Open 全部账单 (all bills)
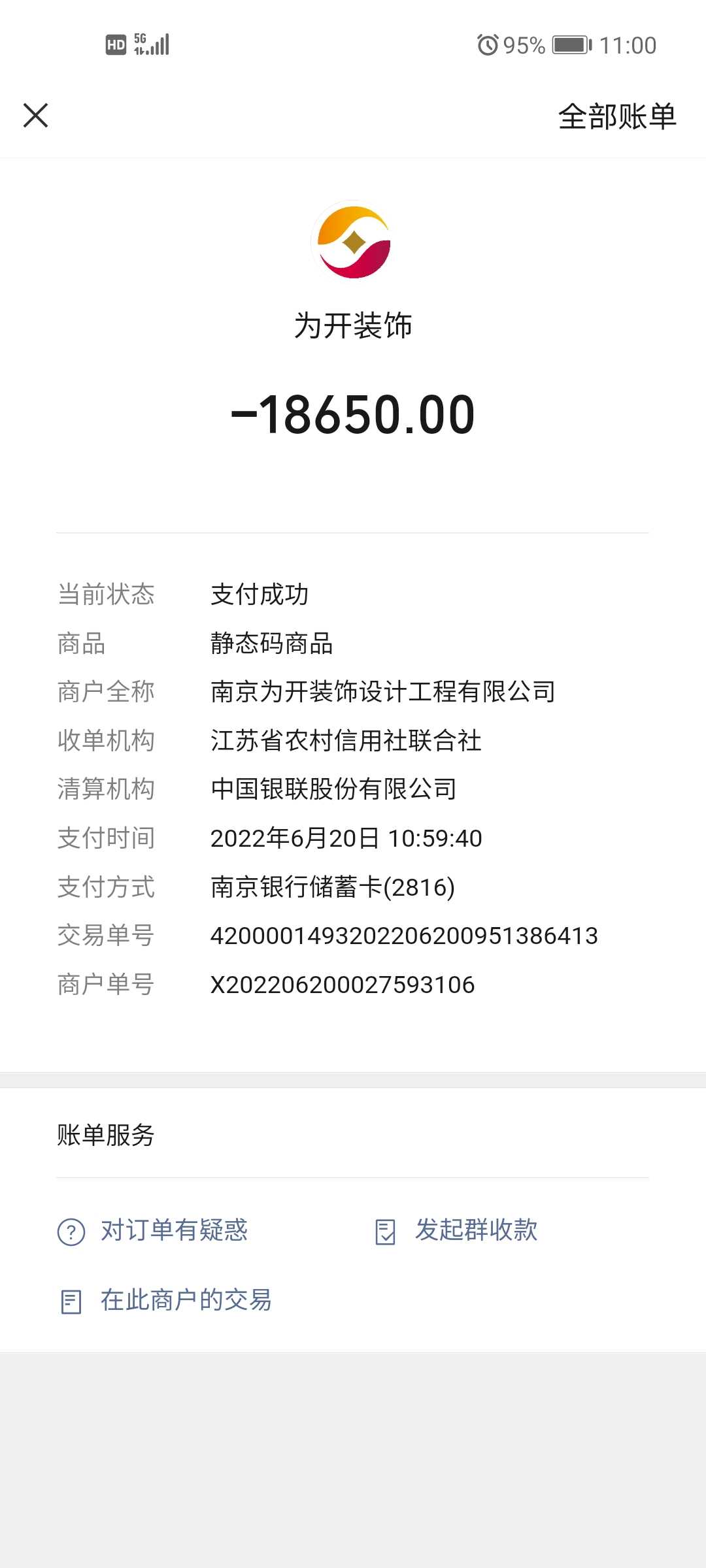 coord(616,117)
